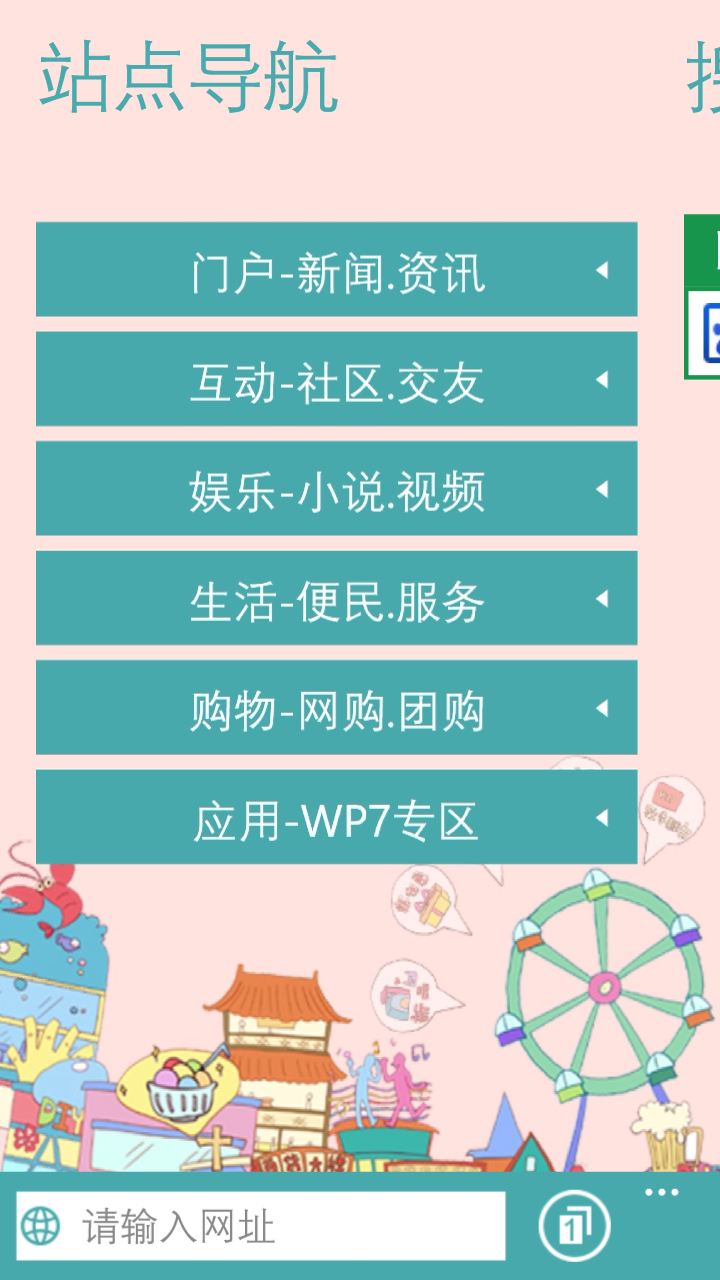
Task: Tap the 请输入网址 address field
Action: pyautogui.click(x=262, y=1226)
